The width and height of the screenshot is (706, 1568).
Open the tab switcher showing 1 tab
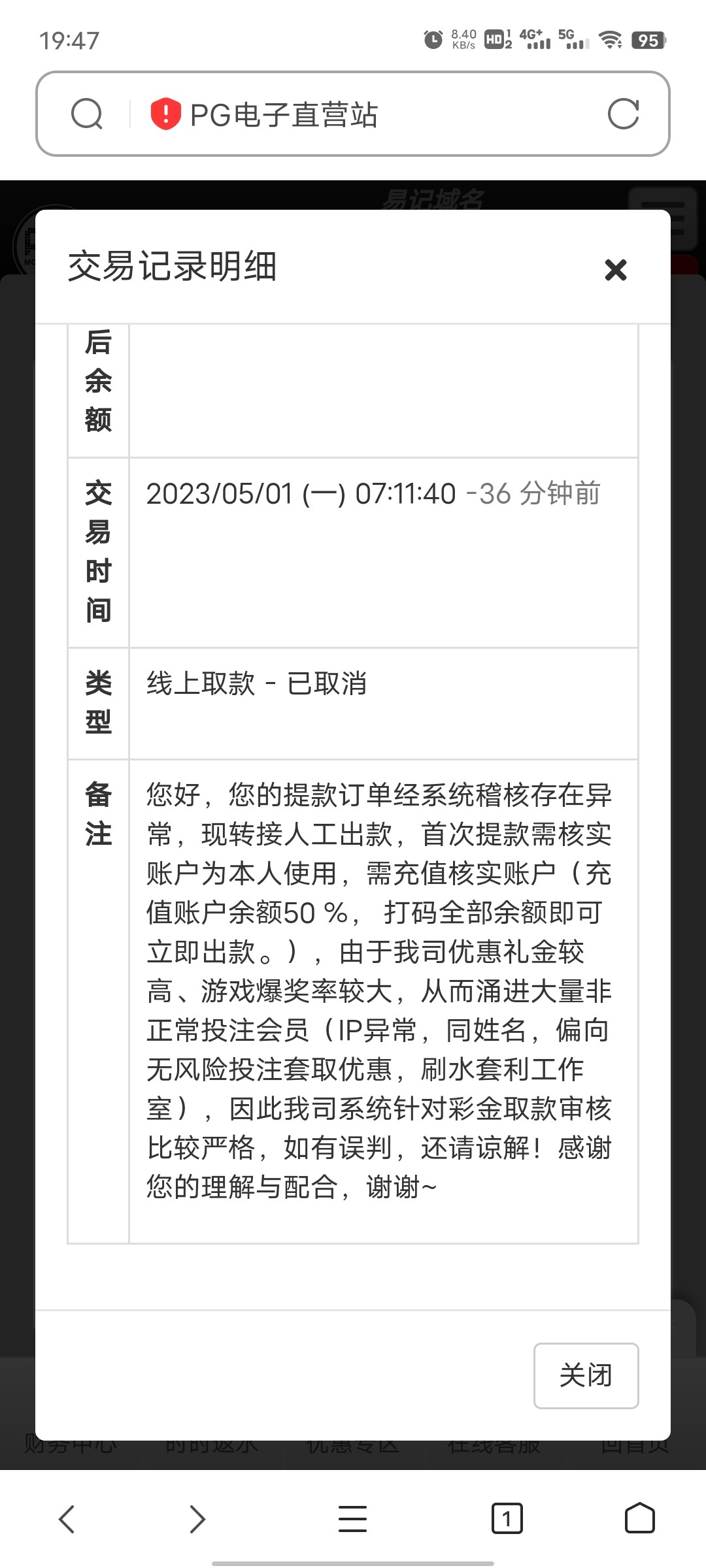click(507, 1518)
